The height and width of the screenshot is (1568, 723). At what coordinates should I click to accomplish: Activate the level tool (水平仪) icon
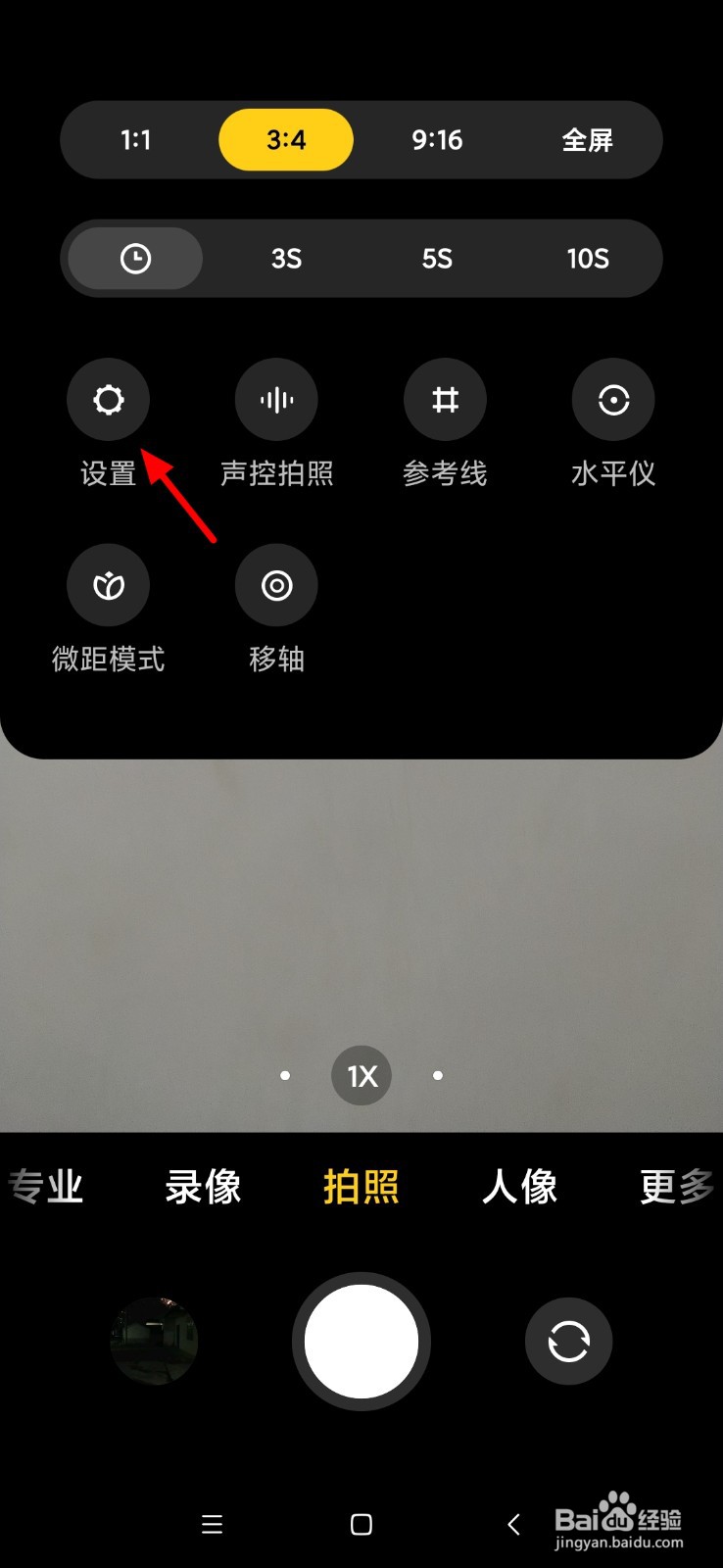tap(613, 399)
